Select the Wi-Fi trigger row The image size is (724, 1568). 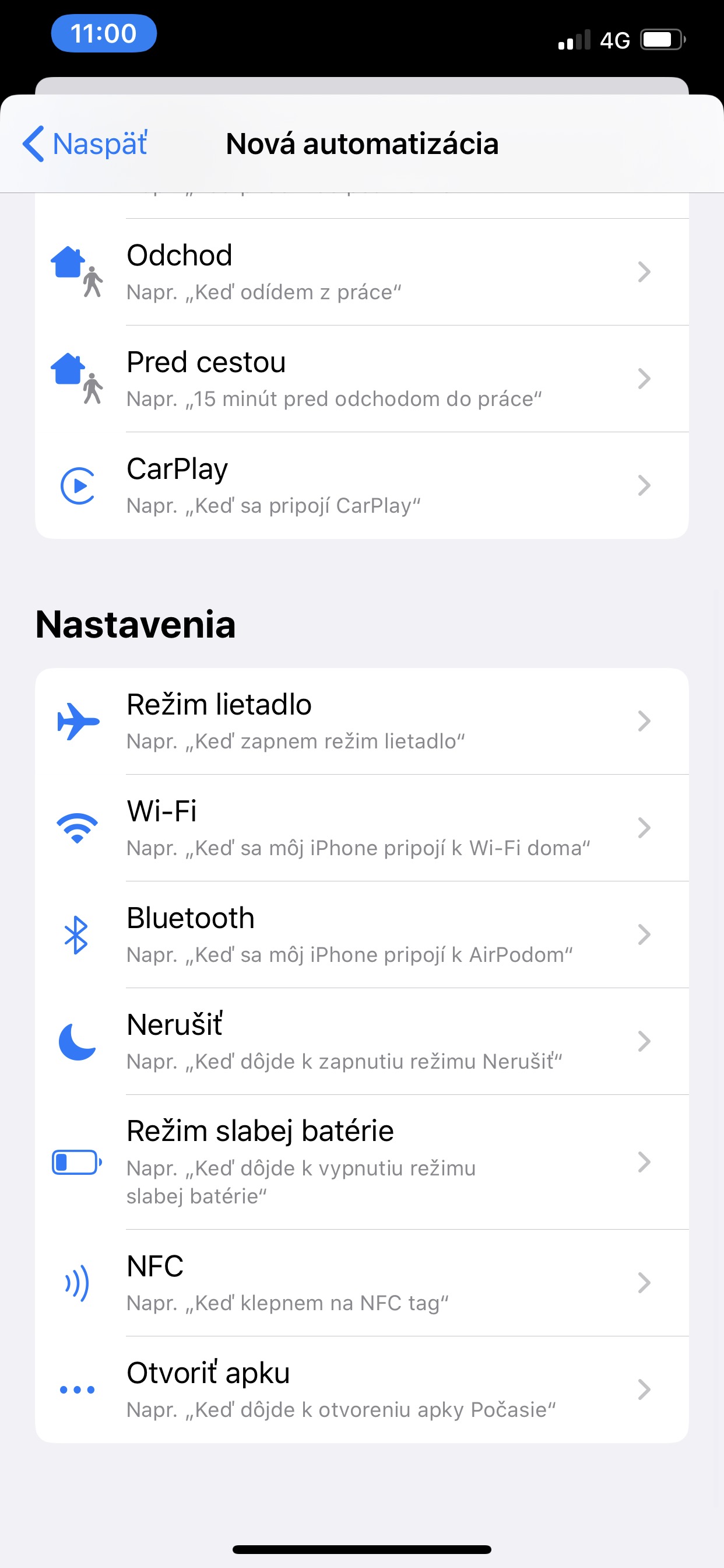point(362,828)
